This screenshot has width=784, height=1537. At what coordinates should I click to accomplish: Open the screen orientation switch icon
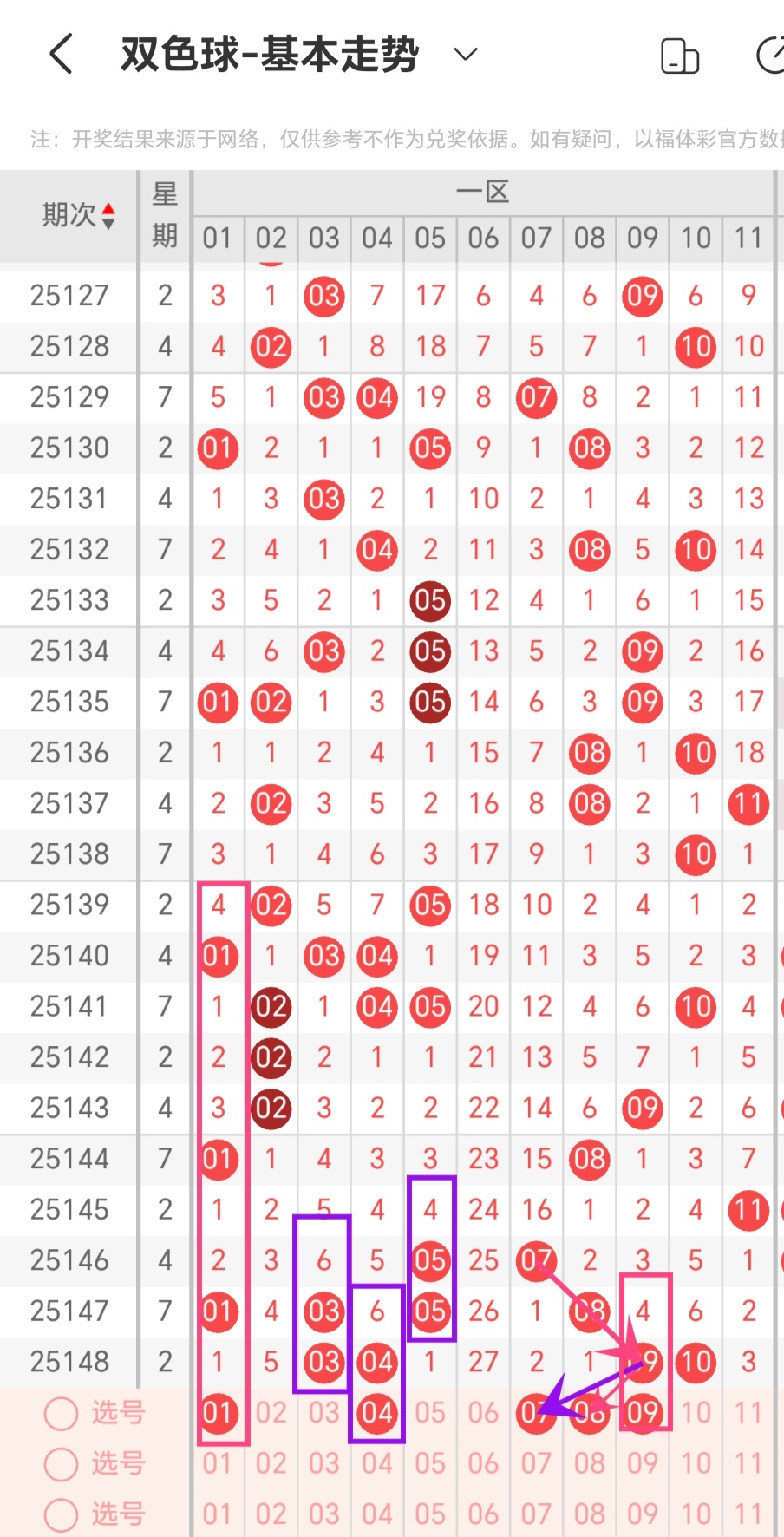click(679, 56)
